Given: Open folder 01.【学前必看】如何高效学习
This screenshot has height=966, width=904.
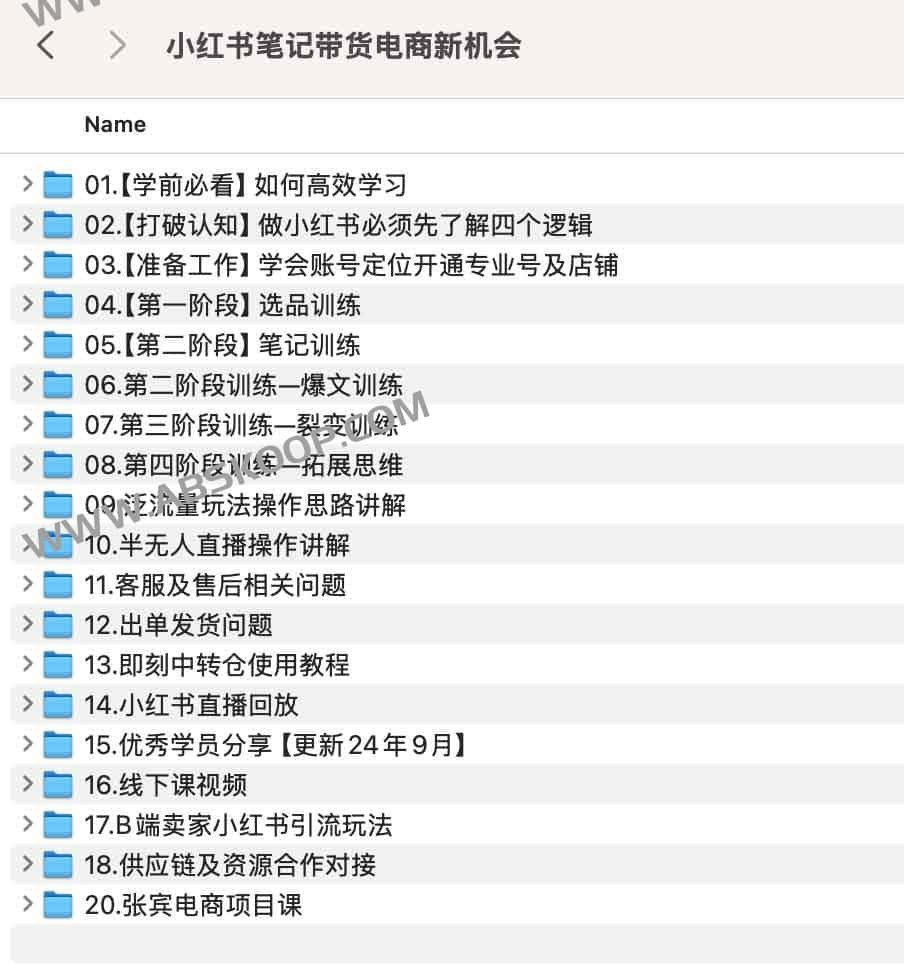Looking at the screenshot, I should [x=245, y=185].
